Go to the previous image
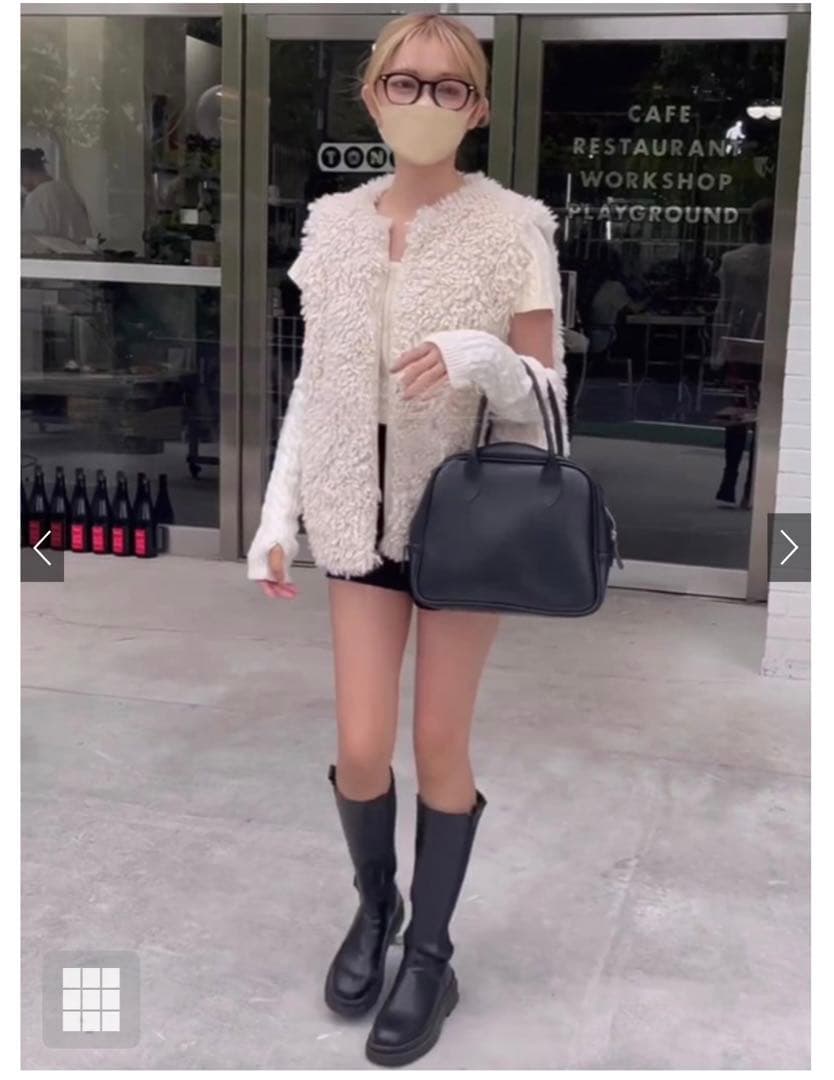 (x=42, y=548)
